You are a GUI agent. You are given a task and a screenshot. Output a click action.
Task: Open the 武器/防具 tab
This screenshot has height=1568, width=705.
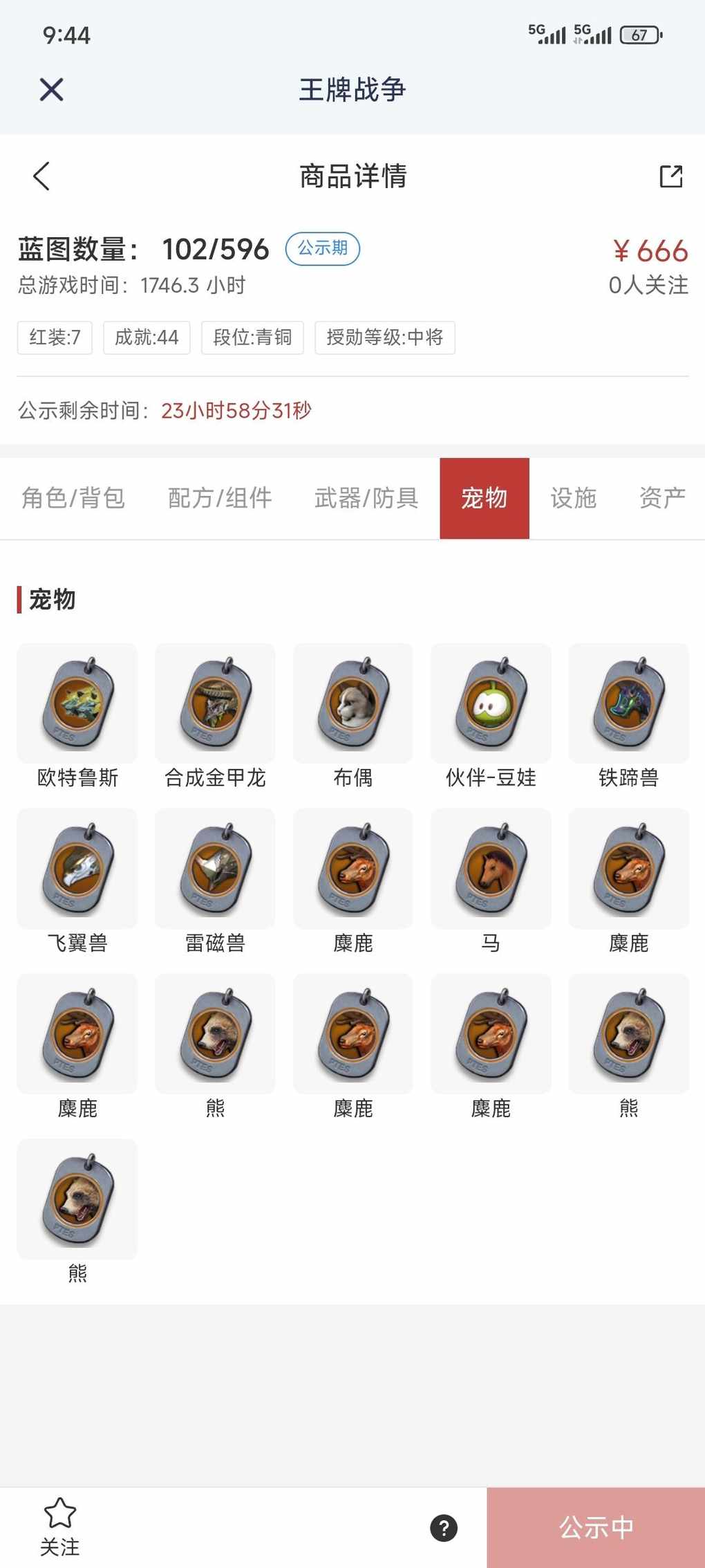pos(366,498)
